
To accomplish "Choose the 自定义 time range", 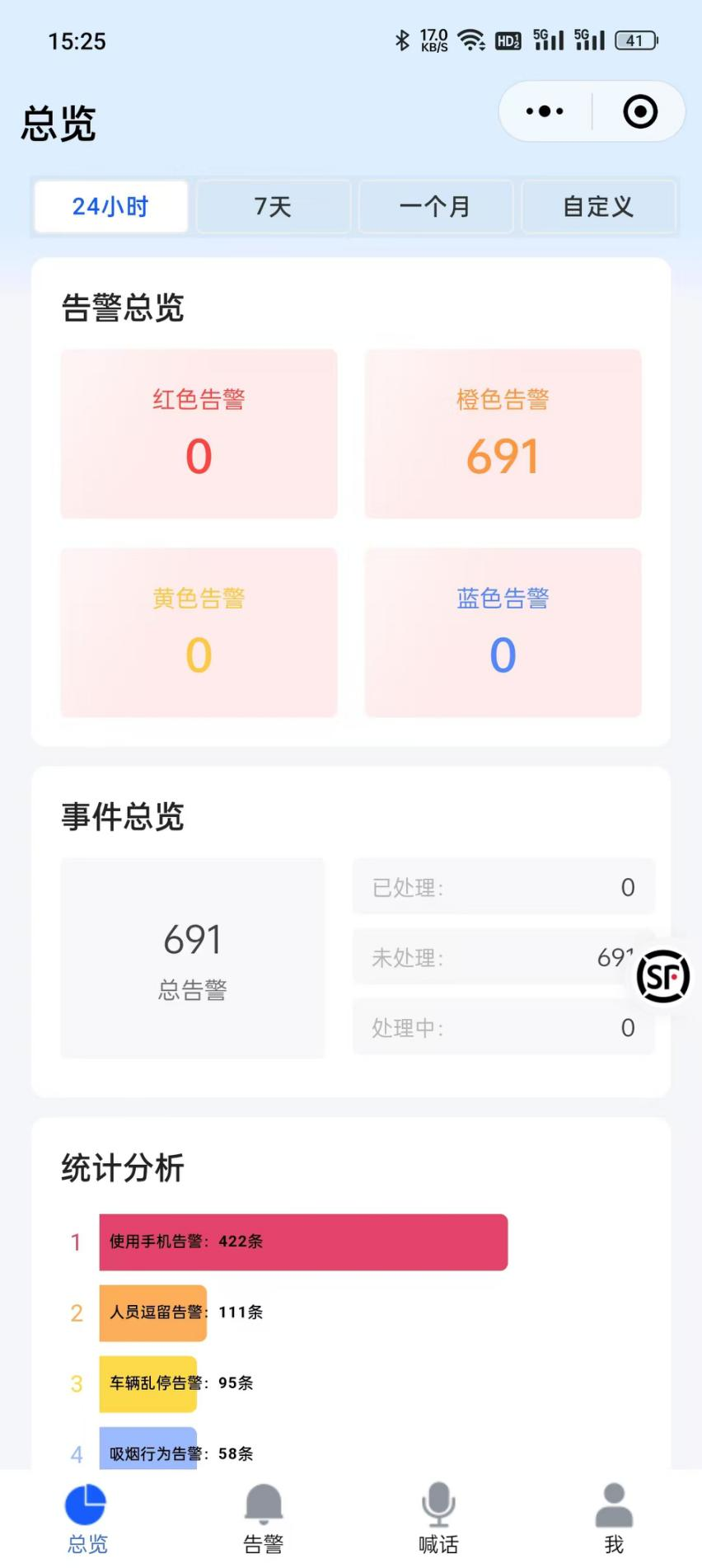I will tap(598, 206).
